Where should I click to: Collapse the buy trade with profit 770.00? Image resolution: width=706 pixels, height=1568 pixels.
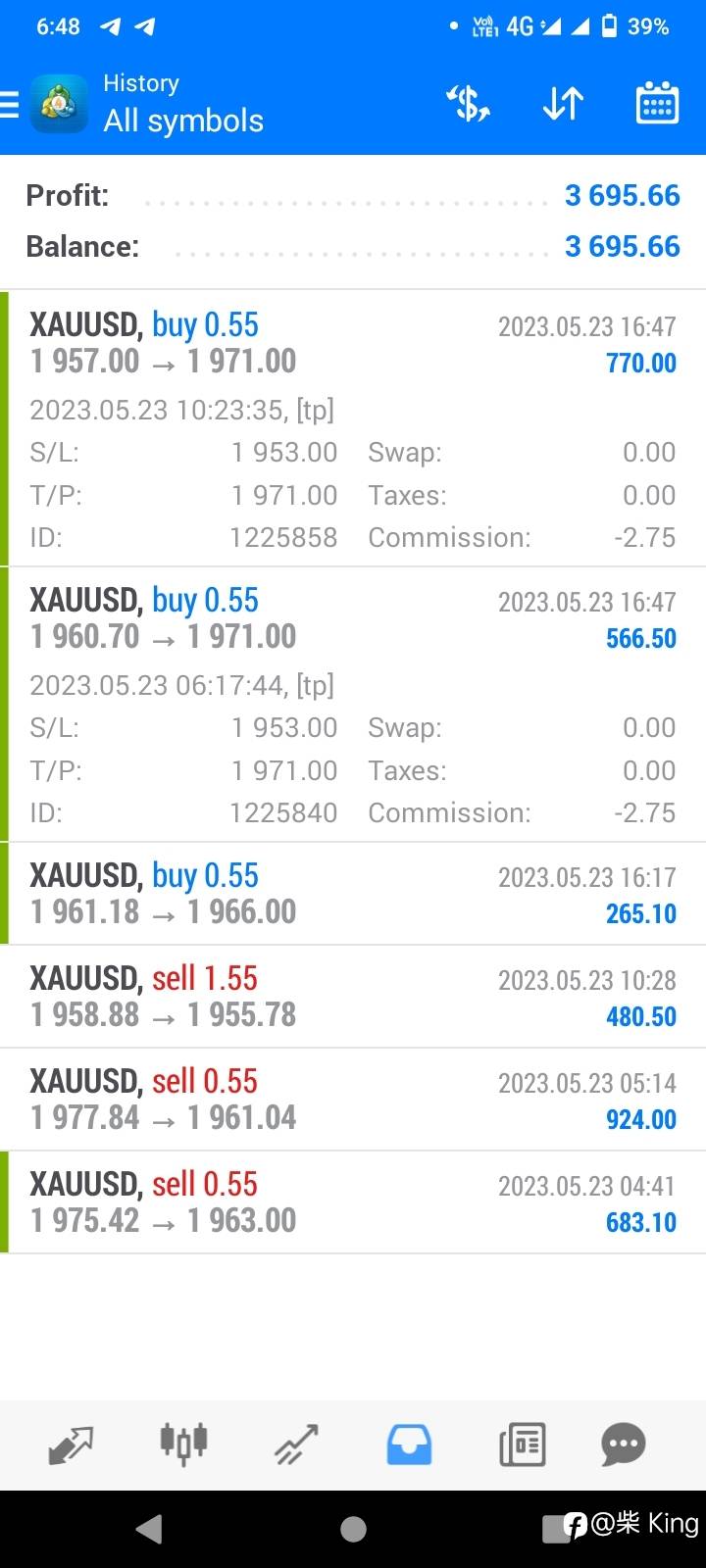pyautogui.click(x=353, y=428)
